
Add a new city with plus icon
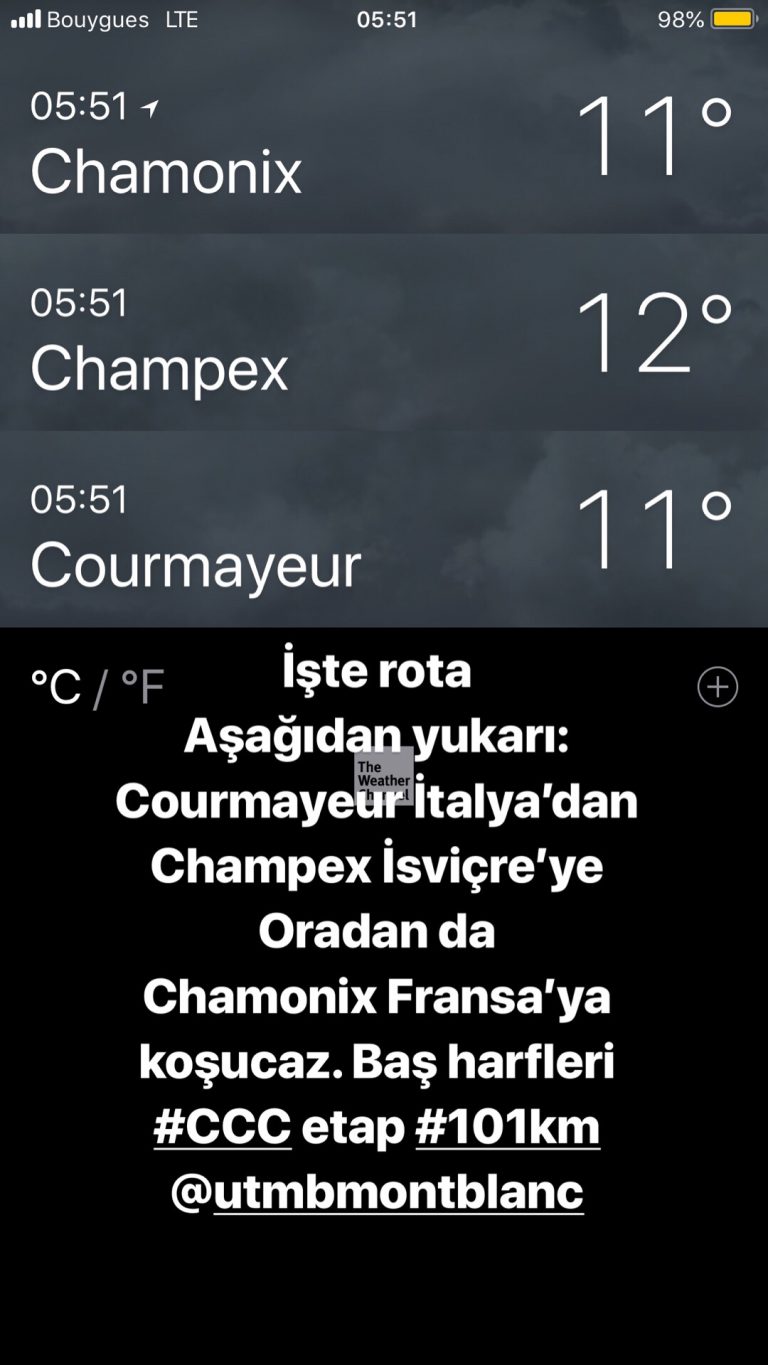tap(717, 687)
